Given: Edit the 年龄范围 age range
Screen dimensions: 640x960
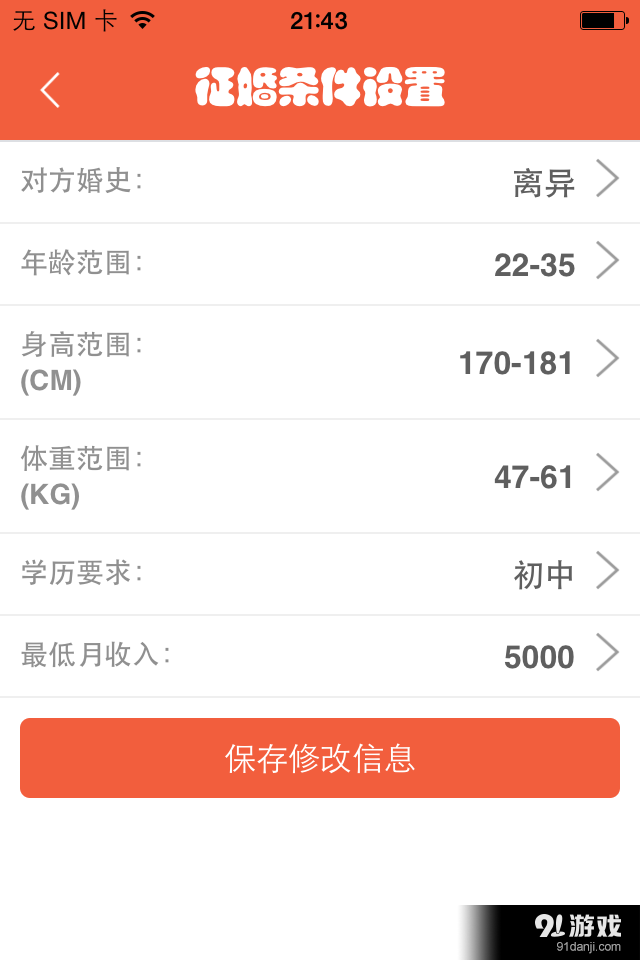Looking at the screenshot, I should click(320, 264).
